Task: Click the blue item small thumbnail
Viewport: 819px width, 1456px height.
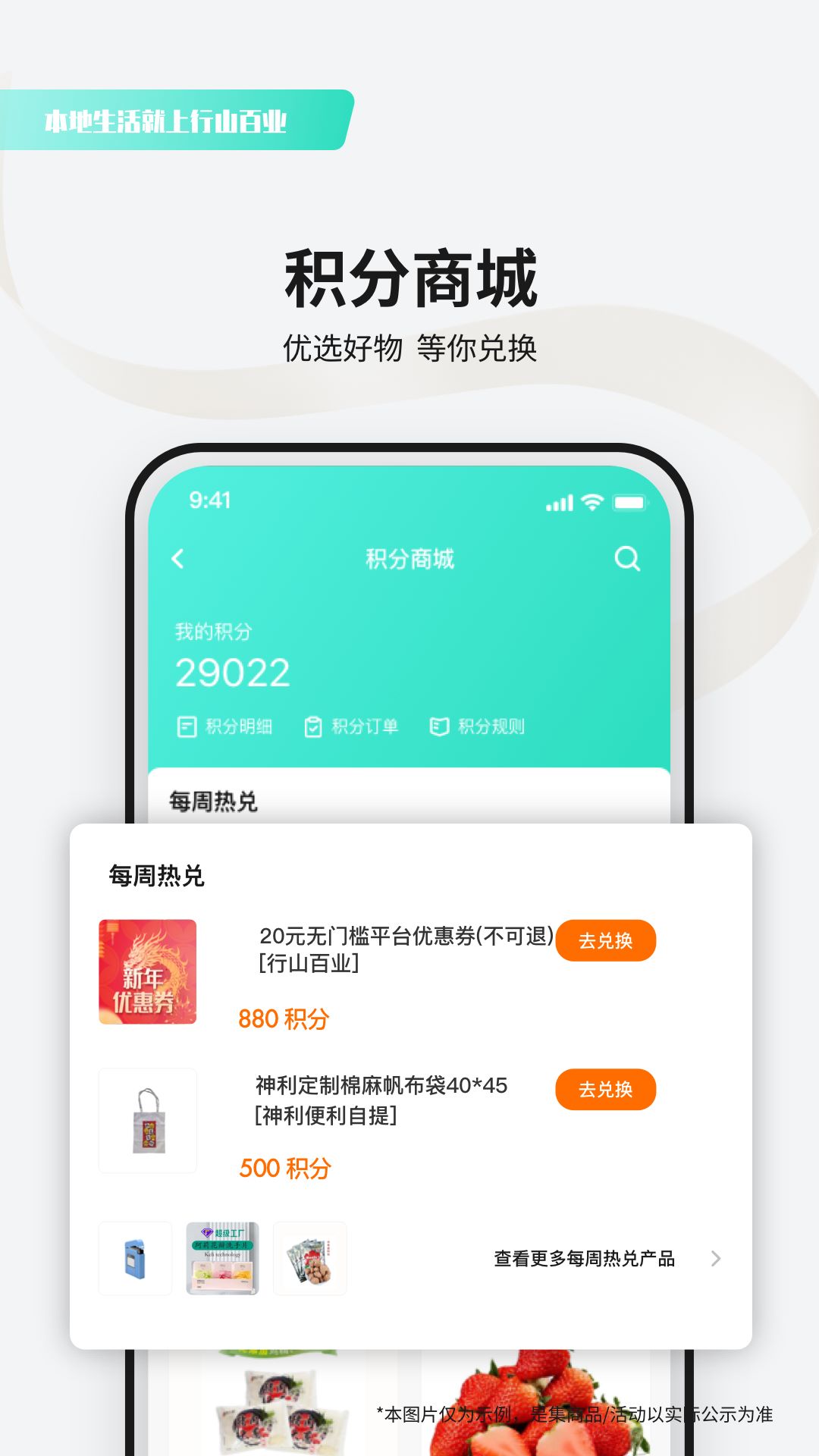Action: click(x=135, y=1259)
